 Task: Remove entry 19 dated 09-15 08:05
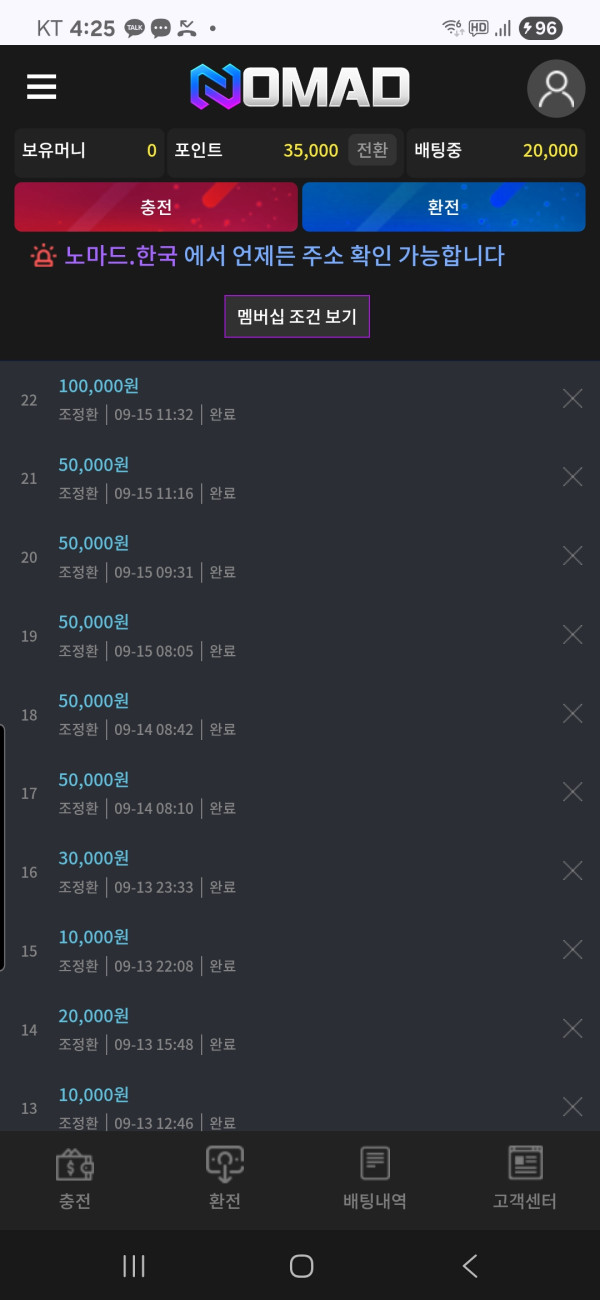[572, 635]
